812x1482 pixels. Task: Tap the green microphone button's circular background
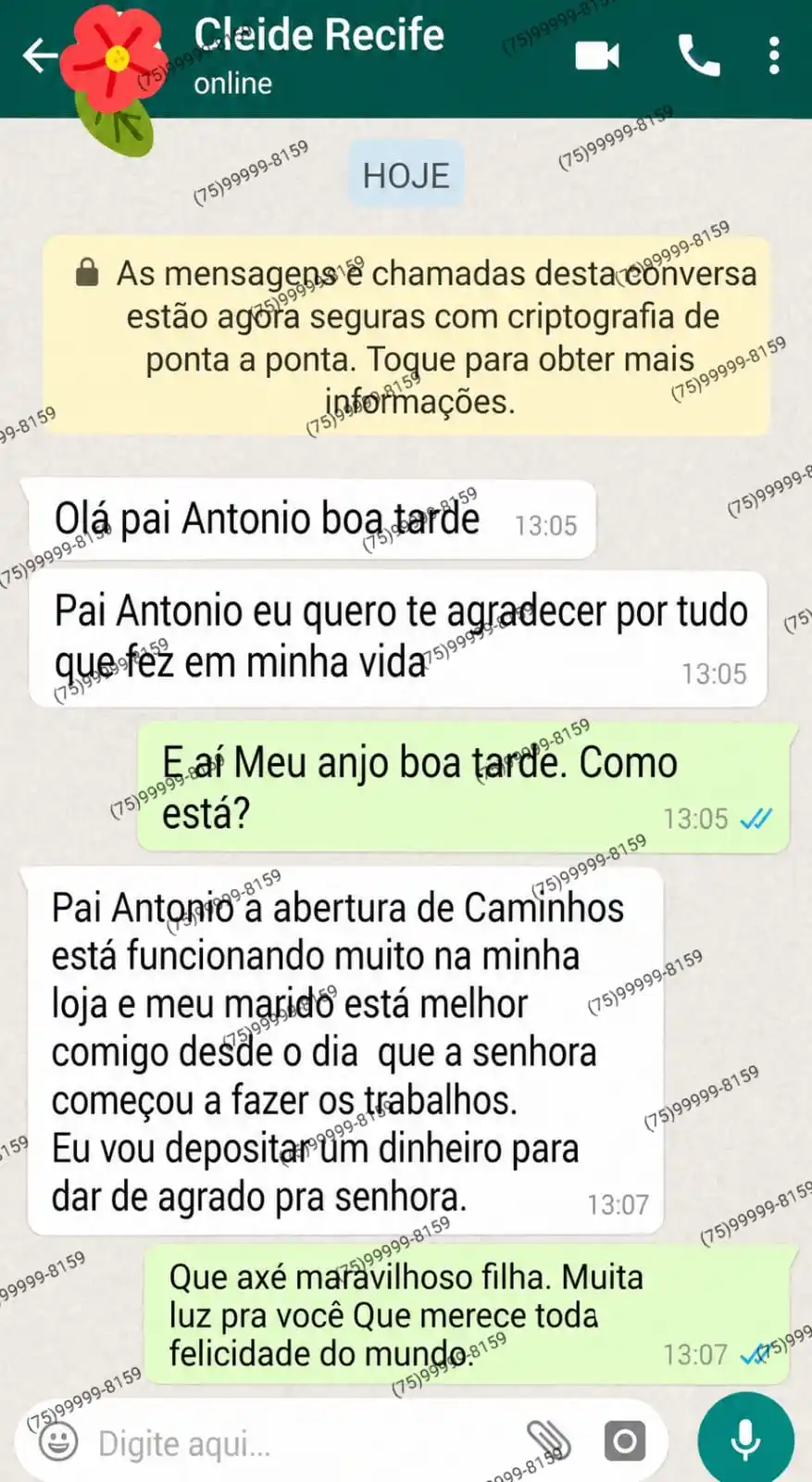(x=746, y=1437)
